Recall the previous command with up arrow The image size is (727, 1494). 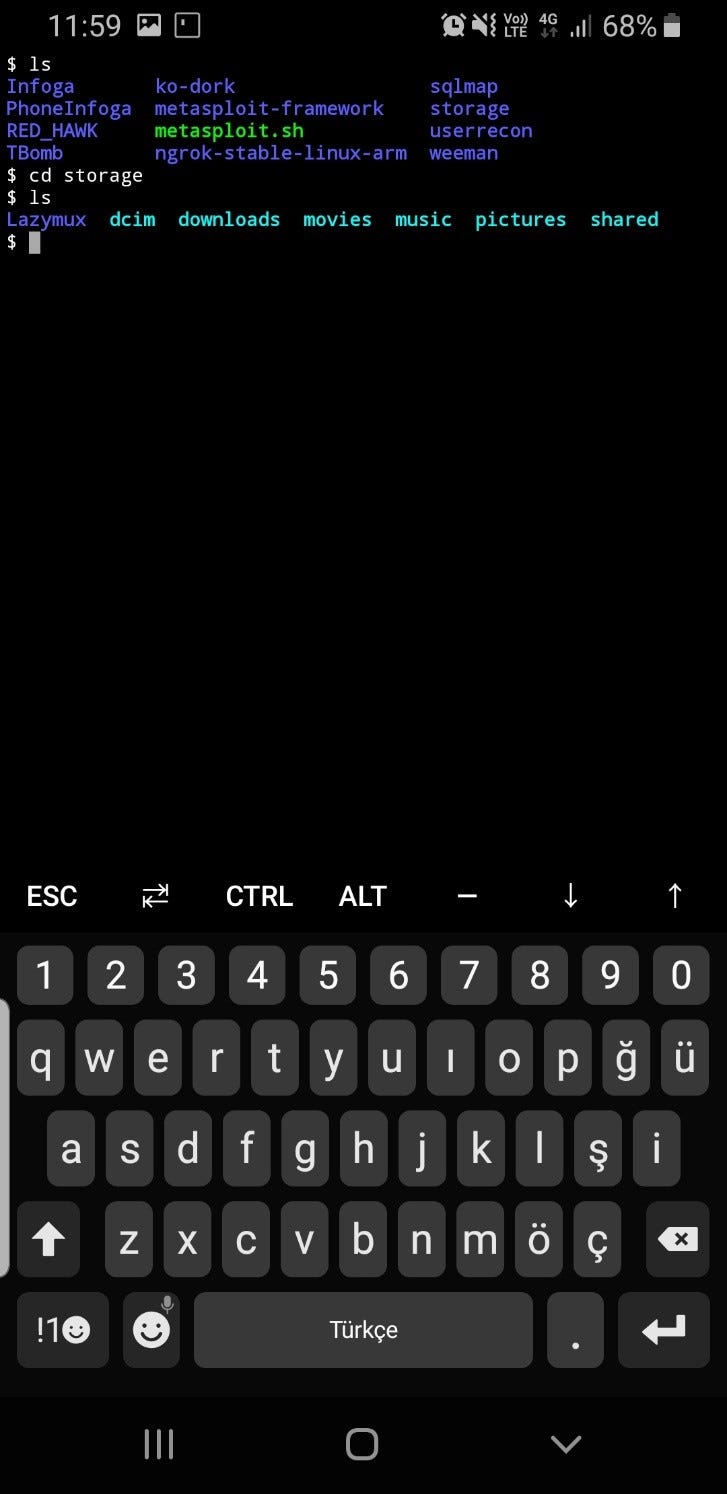[x=674, y=896]
